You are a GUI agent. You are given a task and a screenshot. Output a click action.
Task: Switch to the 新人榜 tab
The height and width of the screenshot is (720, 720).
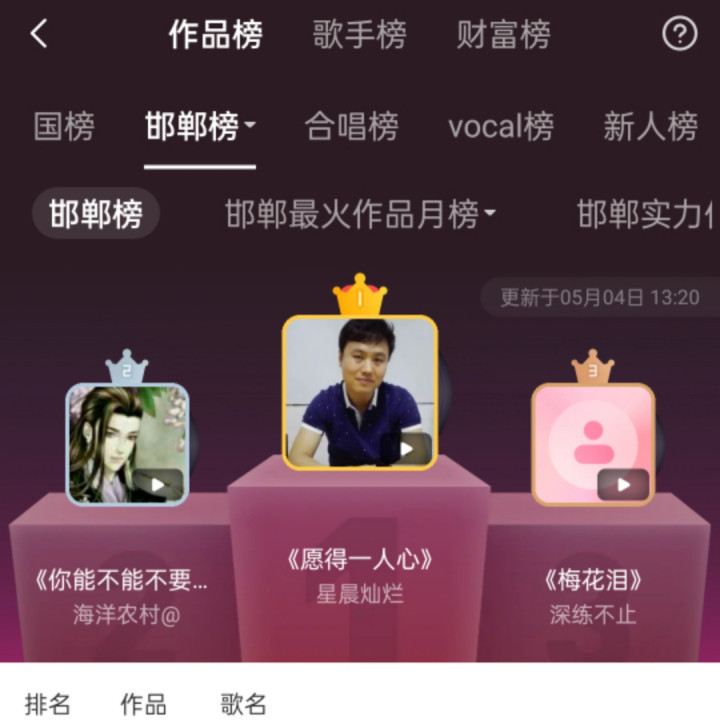point(650,127)
